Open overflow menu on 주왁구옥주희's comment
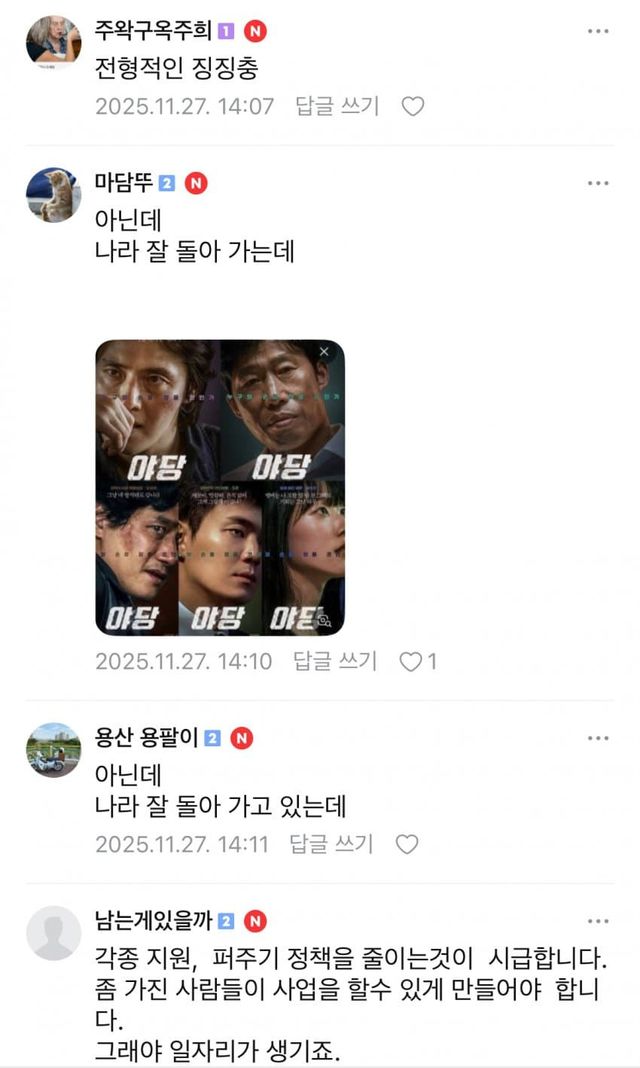Image resolution: width=640 pixels, height=1068 pixels. pyautogui.click(x=598, y=32)
